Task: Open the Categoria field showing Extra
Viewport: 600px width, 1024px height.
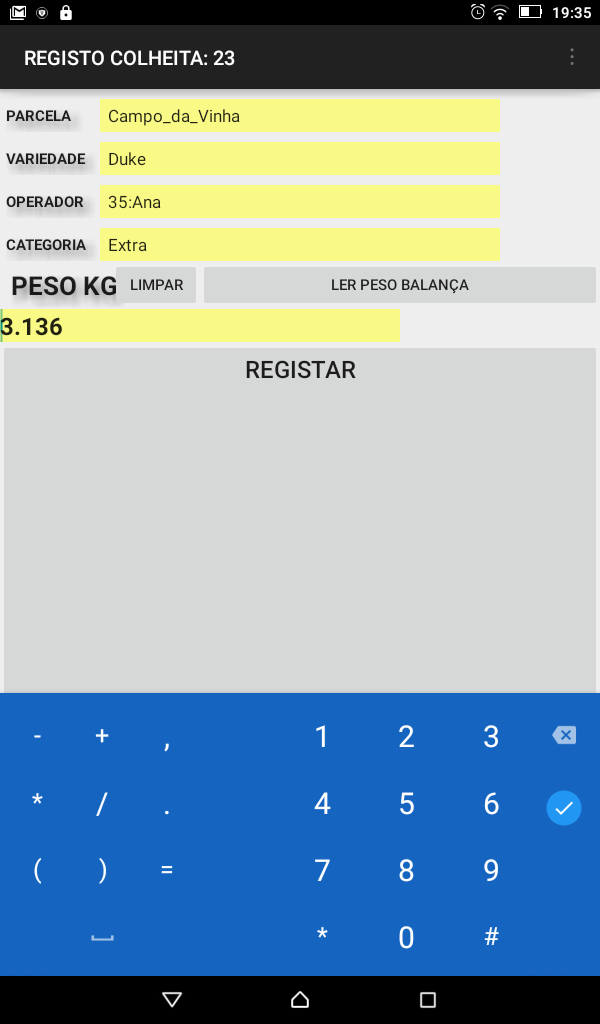Action: [x=300, y=245]
